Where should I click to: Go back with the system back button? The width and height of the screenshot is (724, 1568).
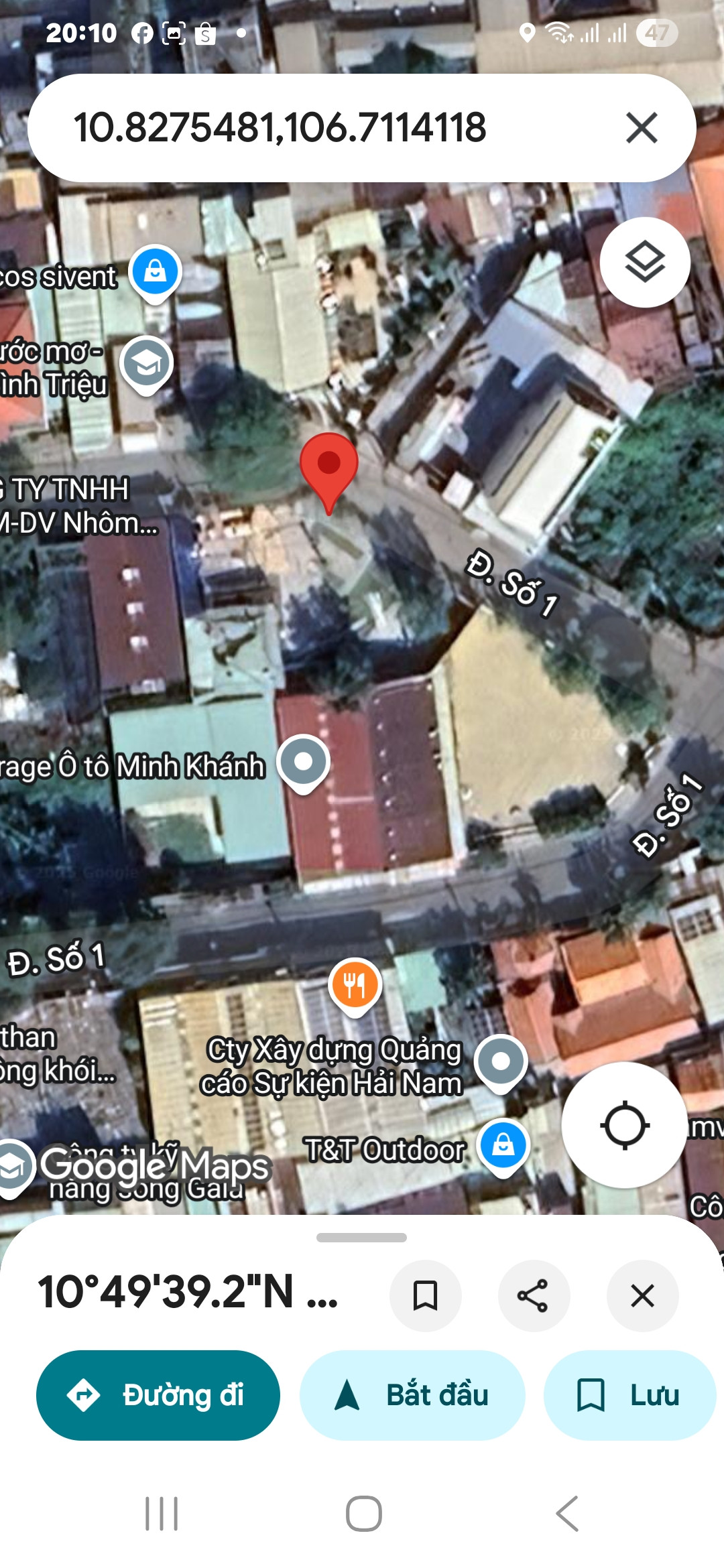pyautogui.click(x=567, y=1513)
